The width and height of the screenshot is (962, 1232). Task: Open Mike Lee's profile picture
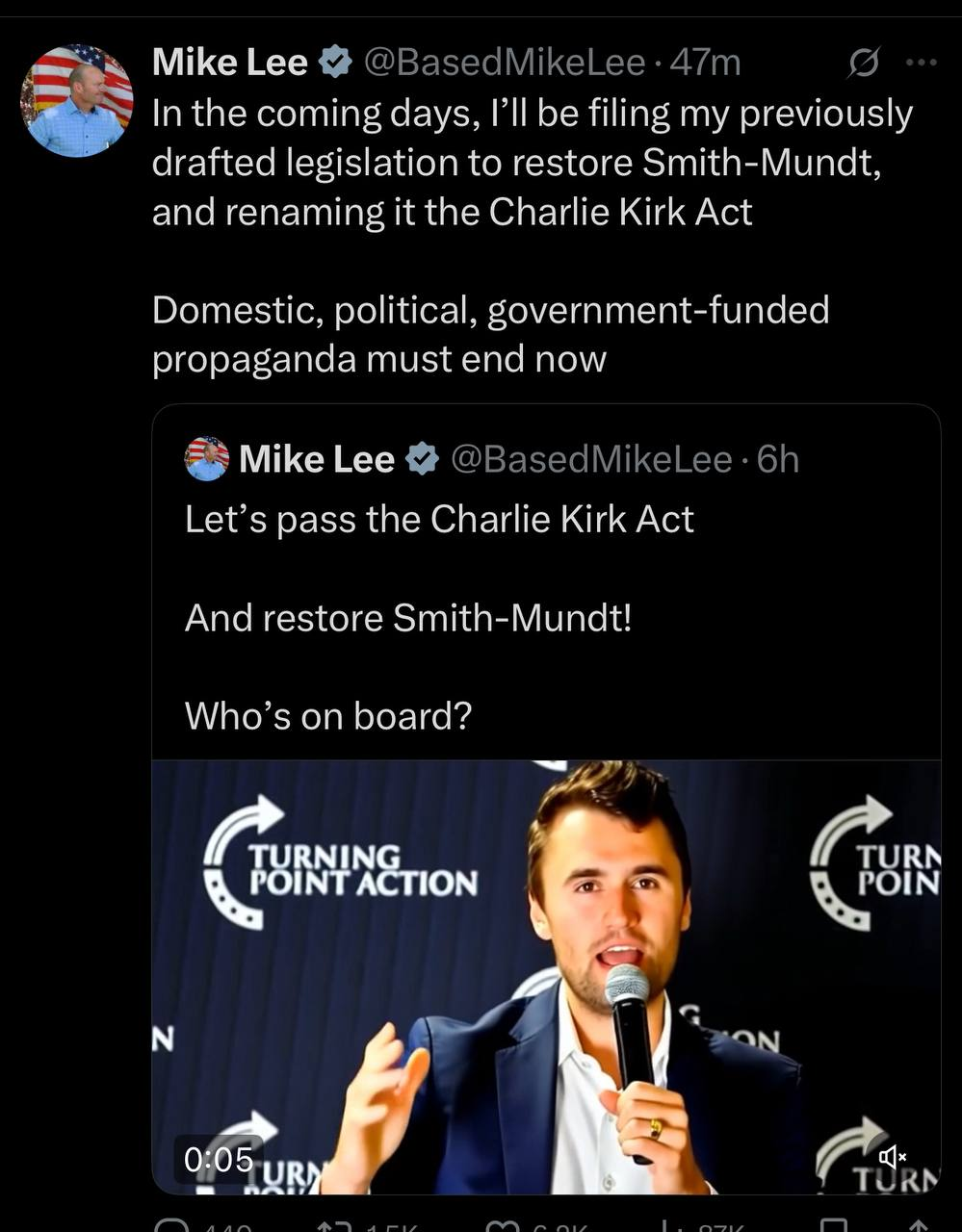pos(77,100)
